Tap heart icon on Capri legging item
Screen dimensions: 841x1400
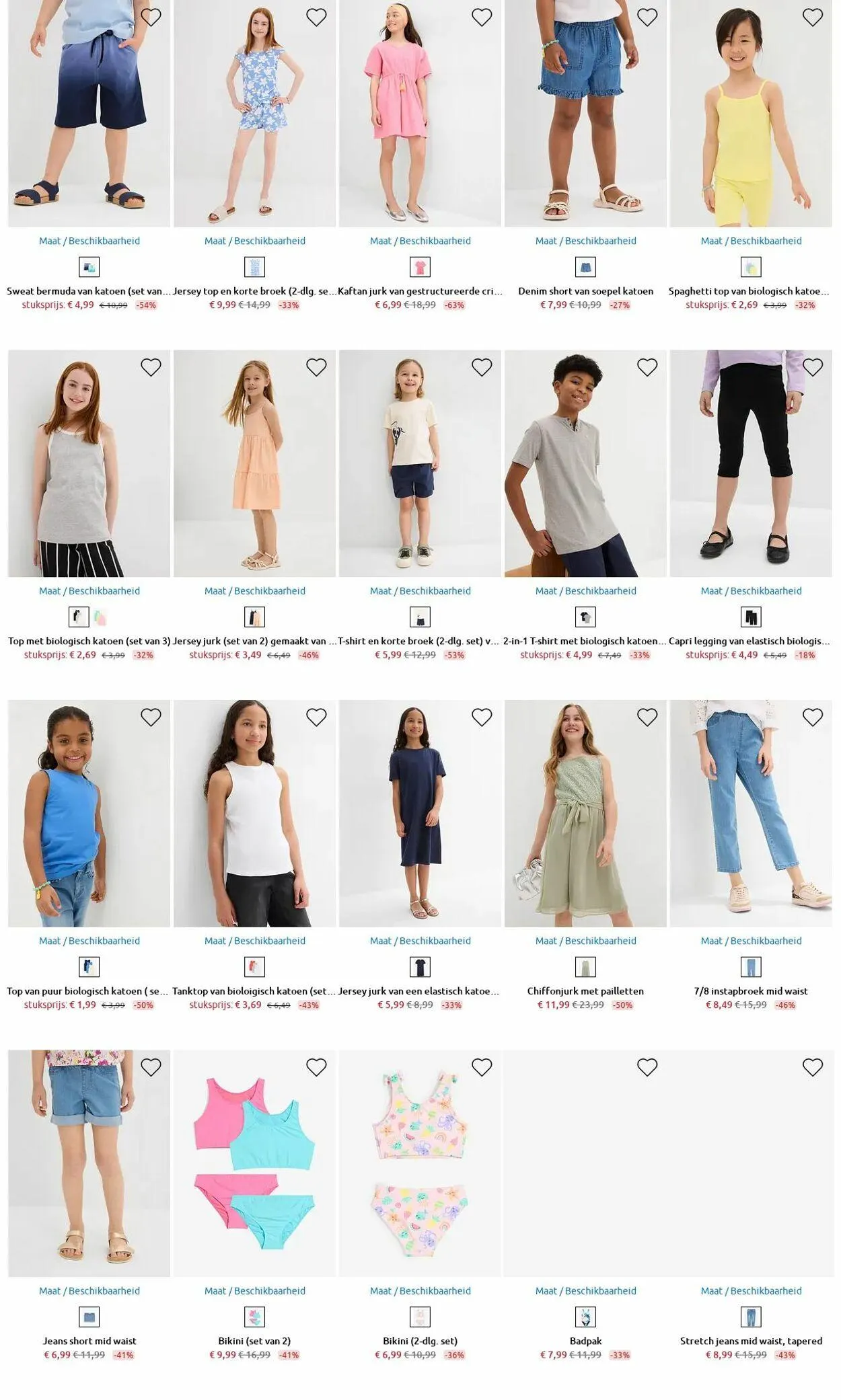[813, 367]
